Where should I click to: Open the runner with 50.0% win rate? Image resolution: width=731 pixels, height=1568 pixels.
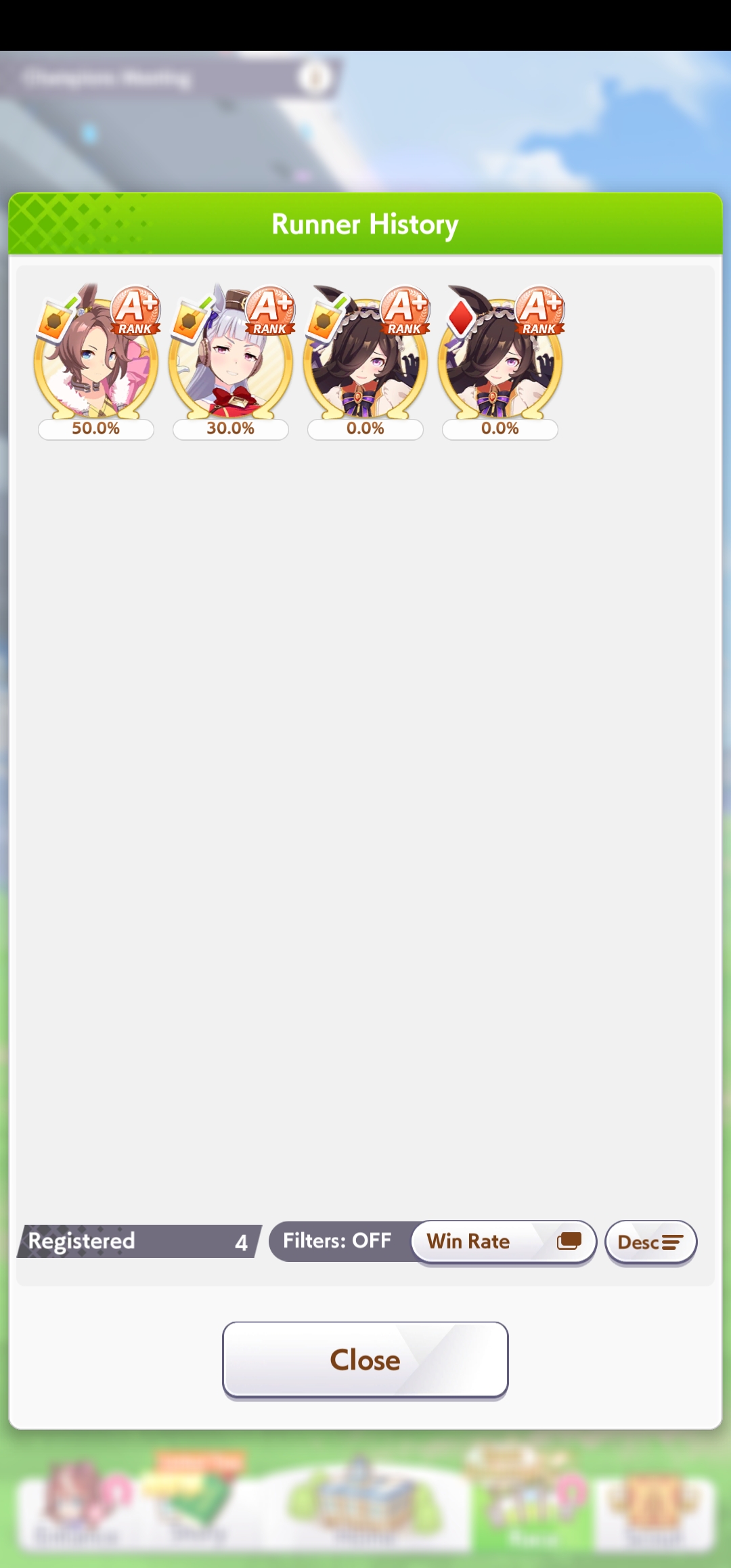point(96,362)
